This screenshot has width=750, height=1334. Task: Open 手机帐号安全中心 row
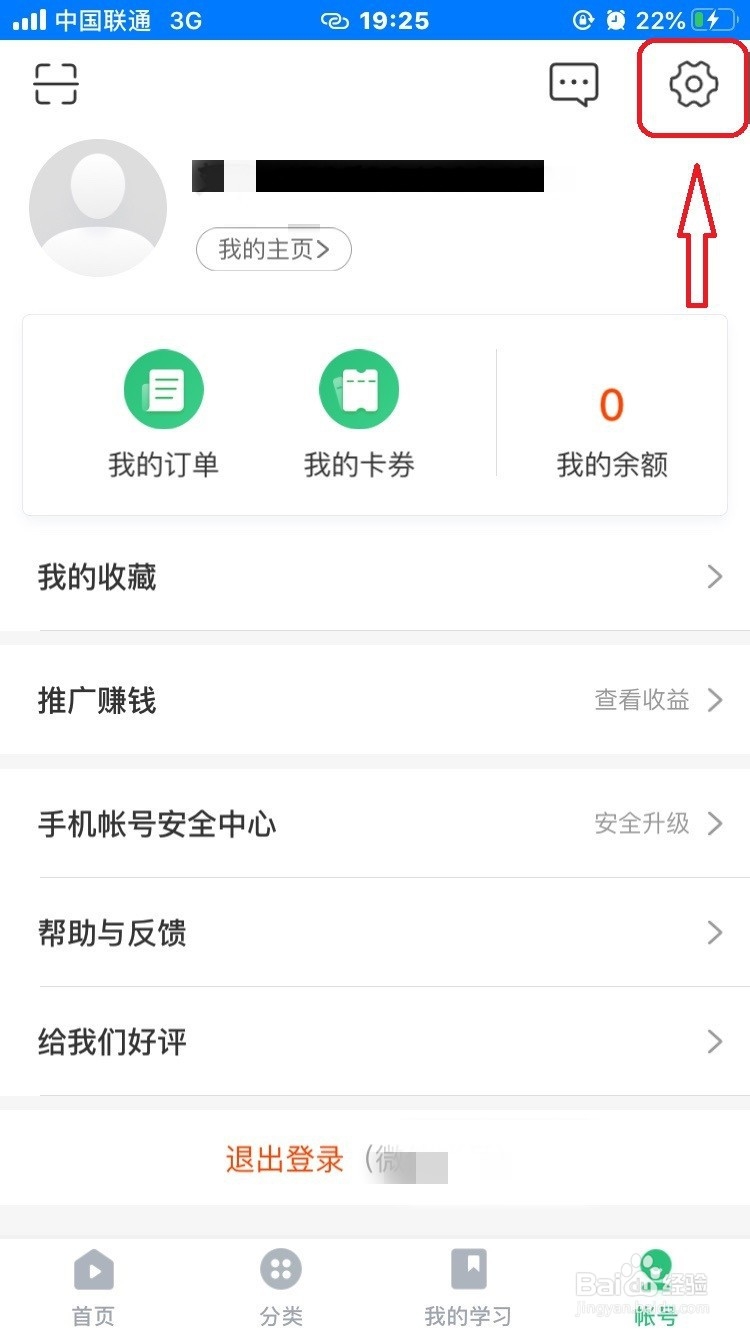tap(375, 824)
